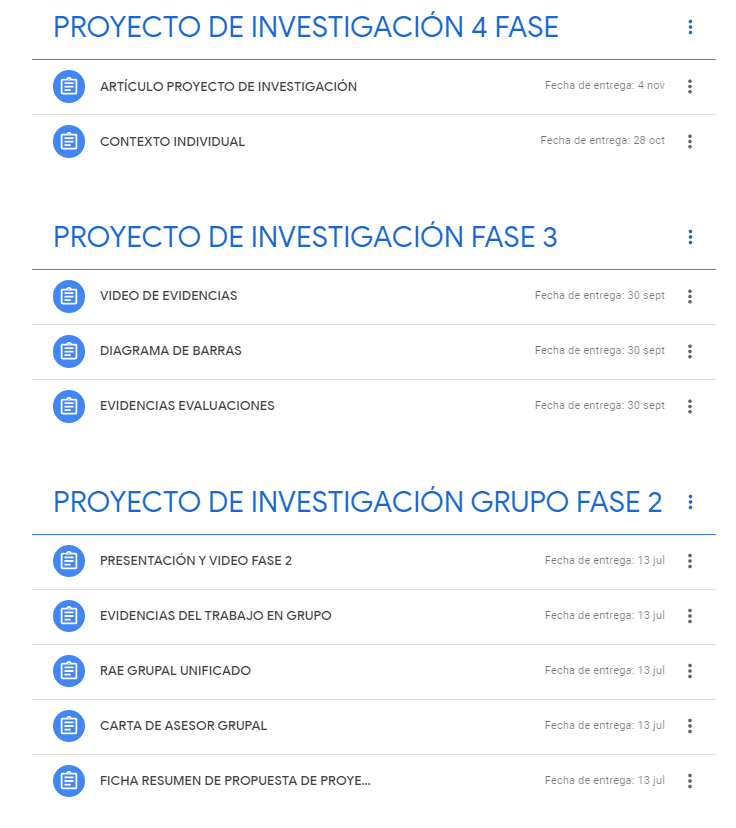
Task: Open overflow menu for CARTA DE ASESOR GRUPAL
Action: tap(690, 726)
